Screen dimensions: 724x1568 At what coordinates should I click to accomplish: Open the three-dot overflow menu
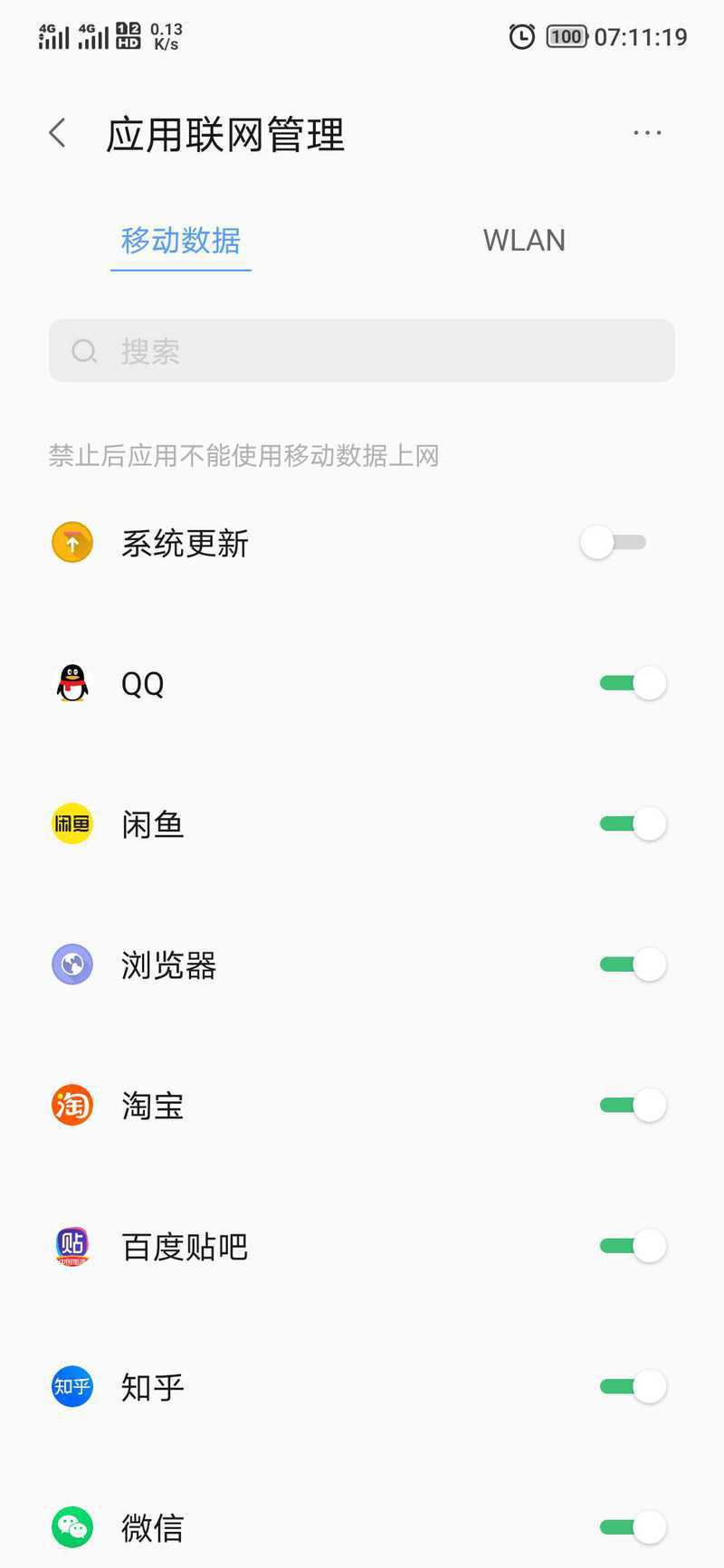647,133
